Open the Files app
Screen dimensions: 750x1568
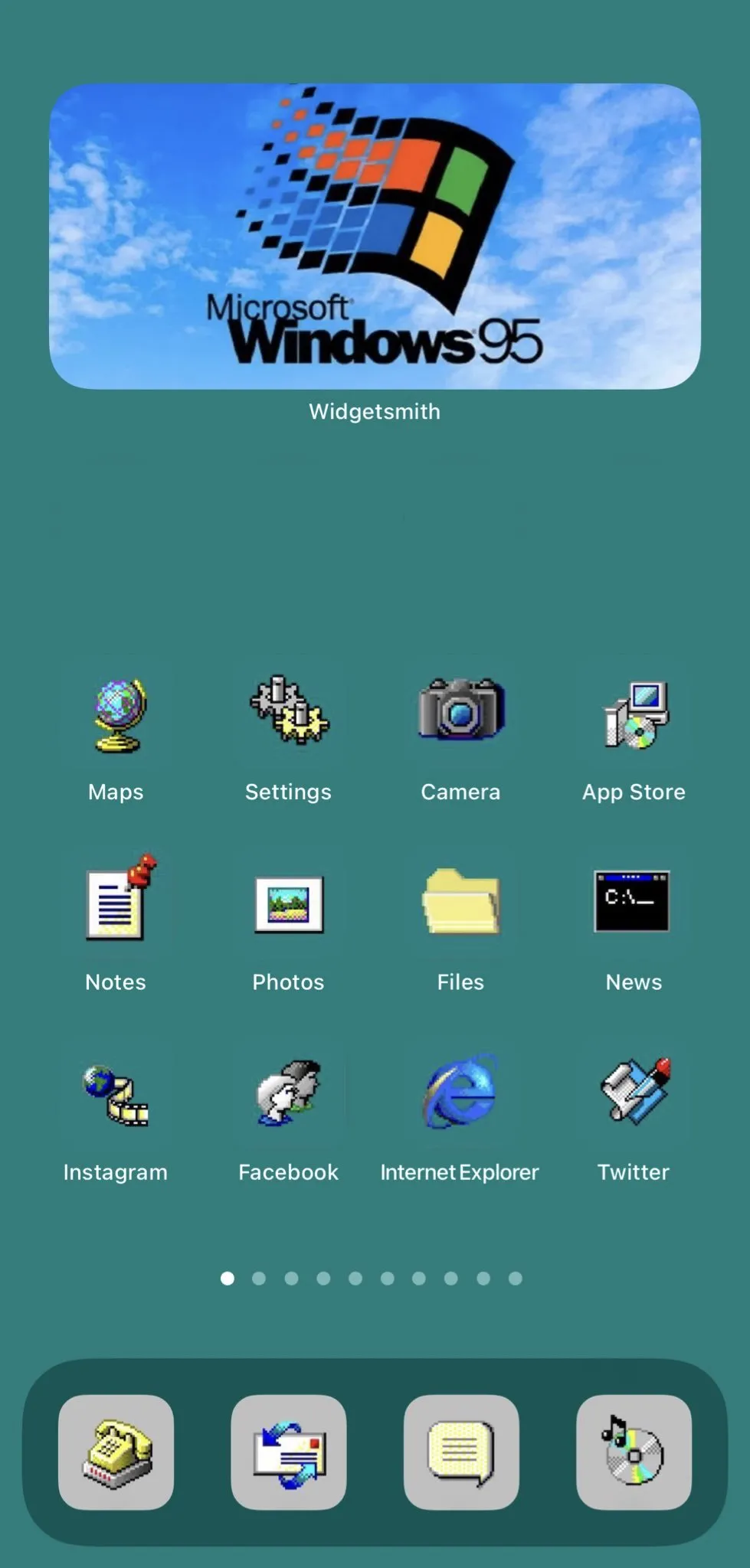pyautogui.click(x=460, y=901)
